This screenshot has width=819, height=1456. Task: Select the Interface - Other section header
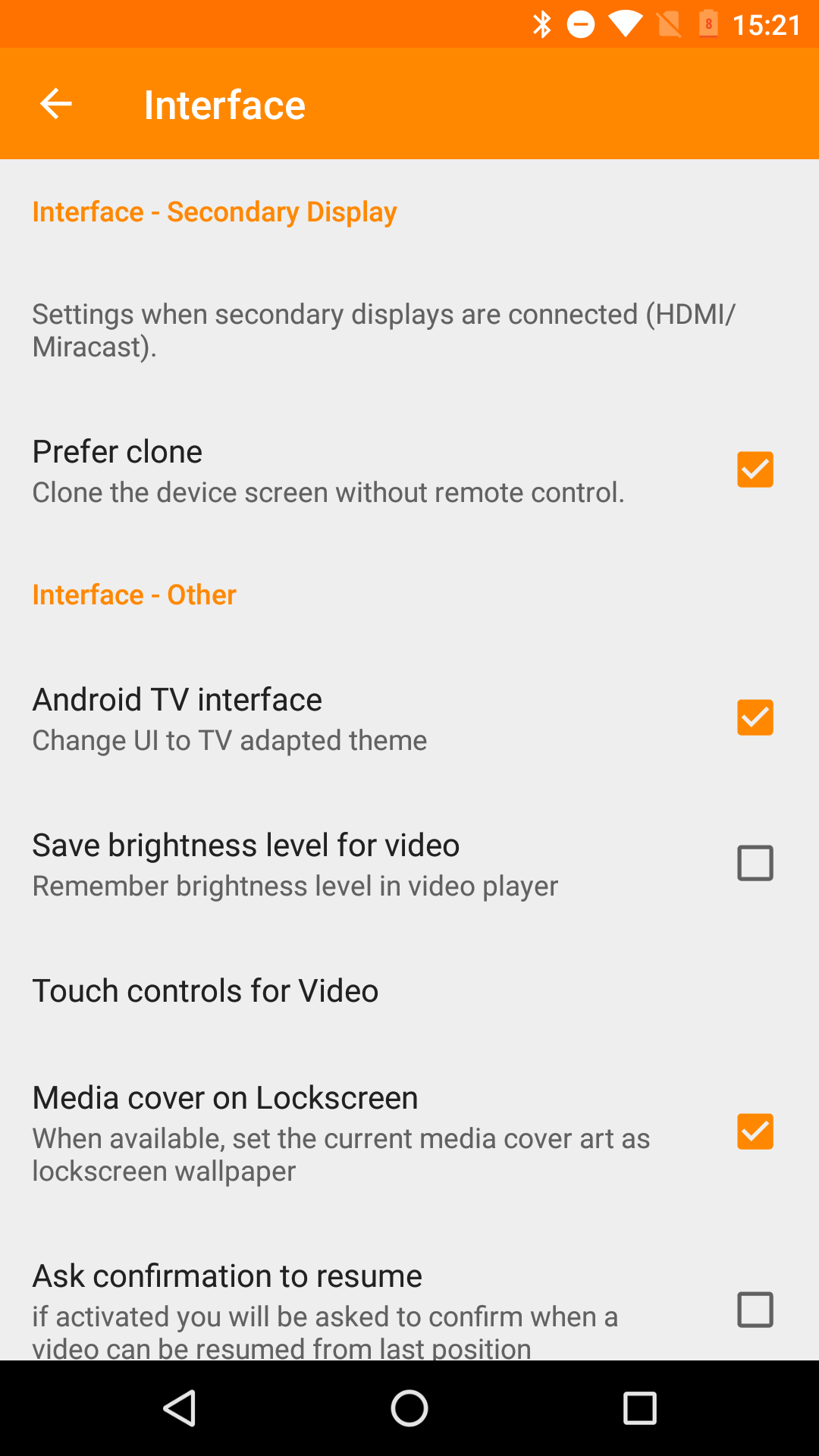tap(133, 595)
